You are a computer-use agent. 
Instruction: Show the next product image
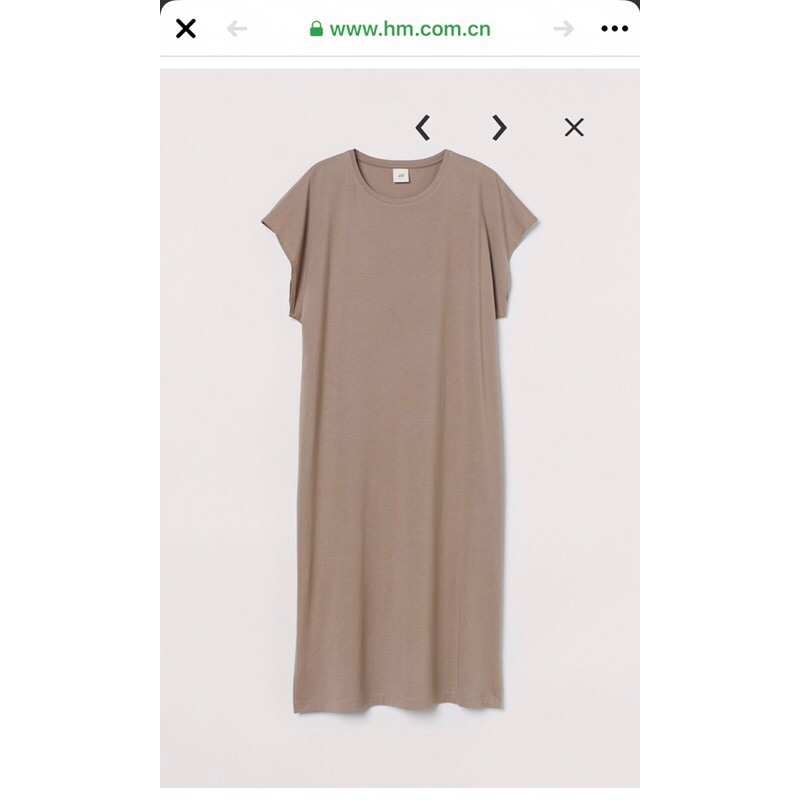coord(499,128)
